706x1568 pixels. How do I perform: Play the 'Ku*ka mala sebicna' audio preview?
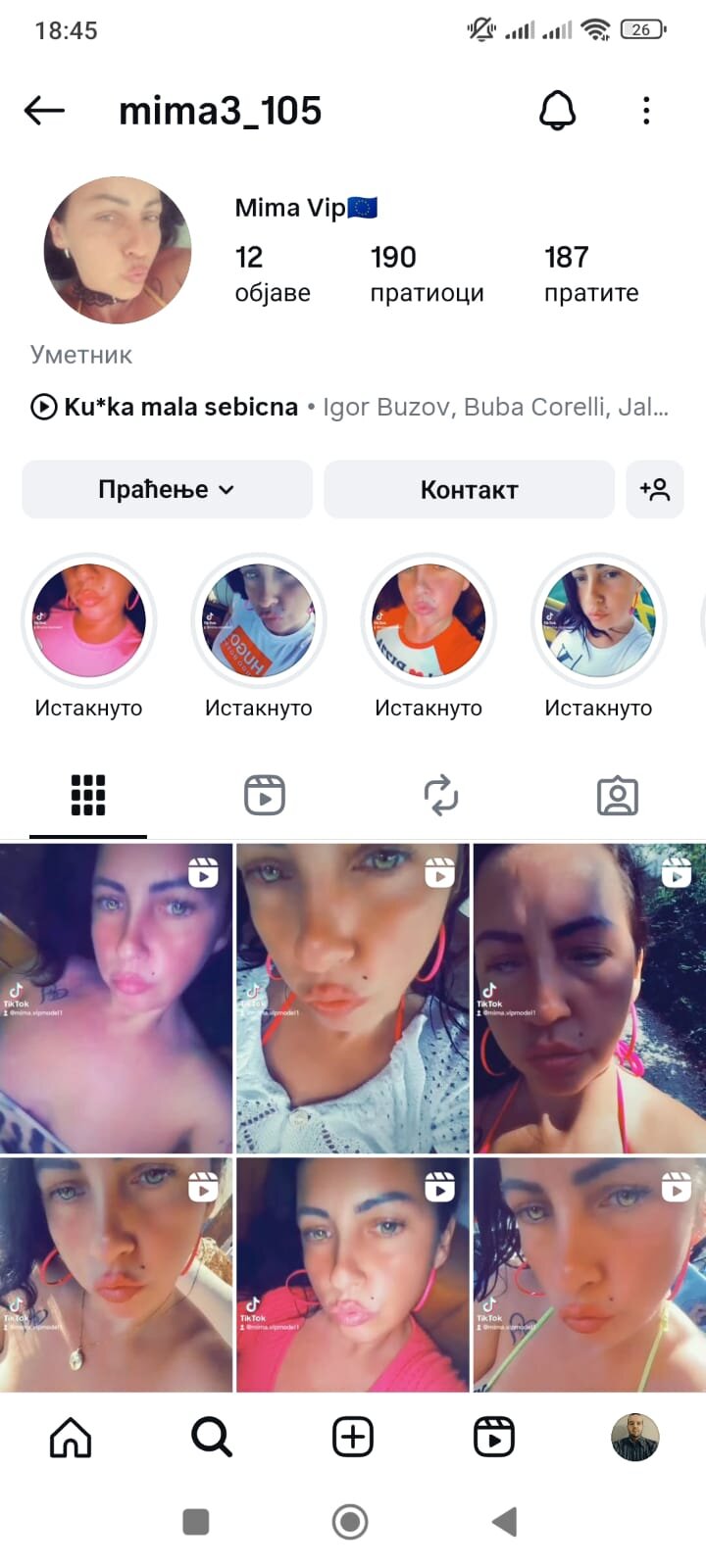point(43,407)
